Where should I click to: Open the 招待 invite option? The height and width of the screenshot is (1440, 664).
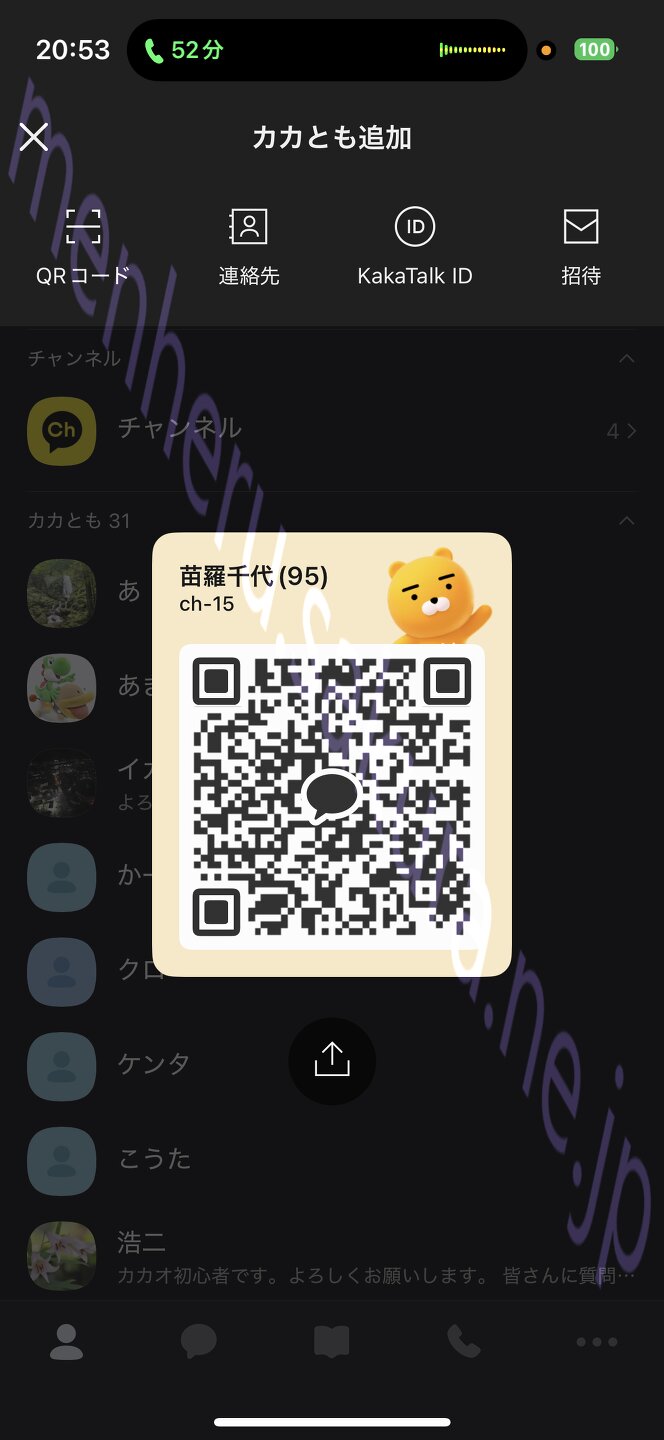click(580, 246)
